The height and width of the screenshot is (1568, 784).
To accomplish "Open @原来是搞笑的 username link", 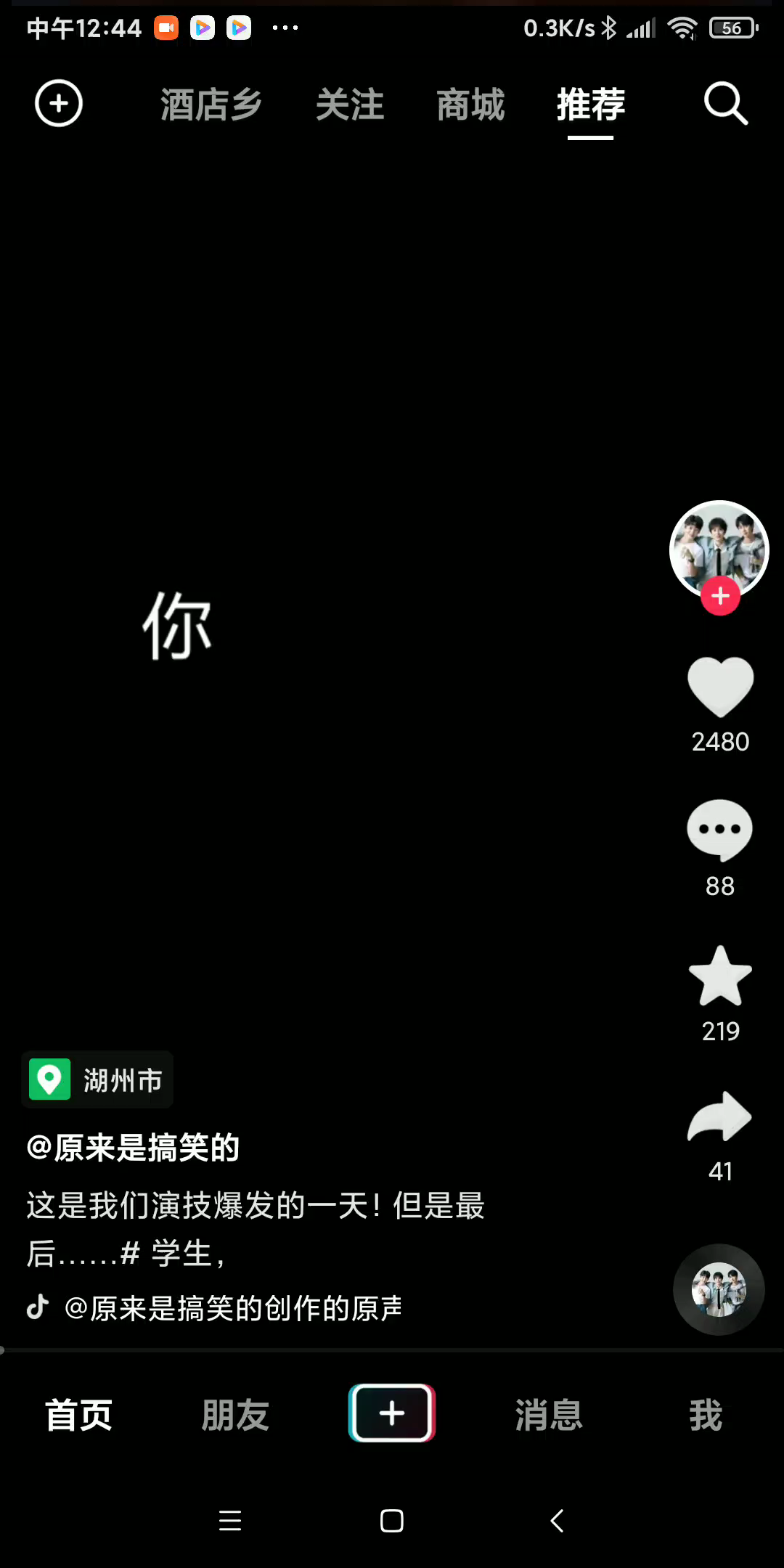I will pyautogui.click(x=134, y=1148).
